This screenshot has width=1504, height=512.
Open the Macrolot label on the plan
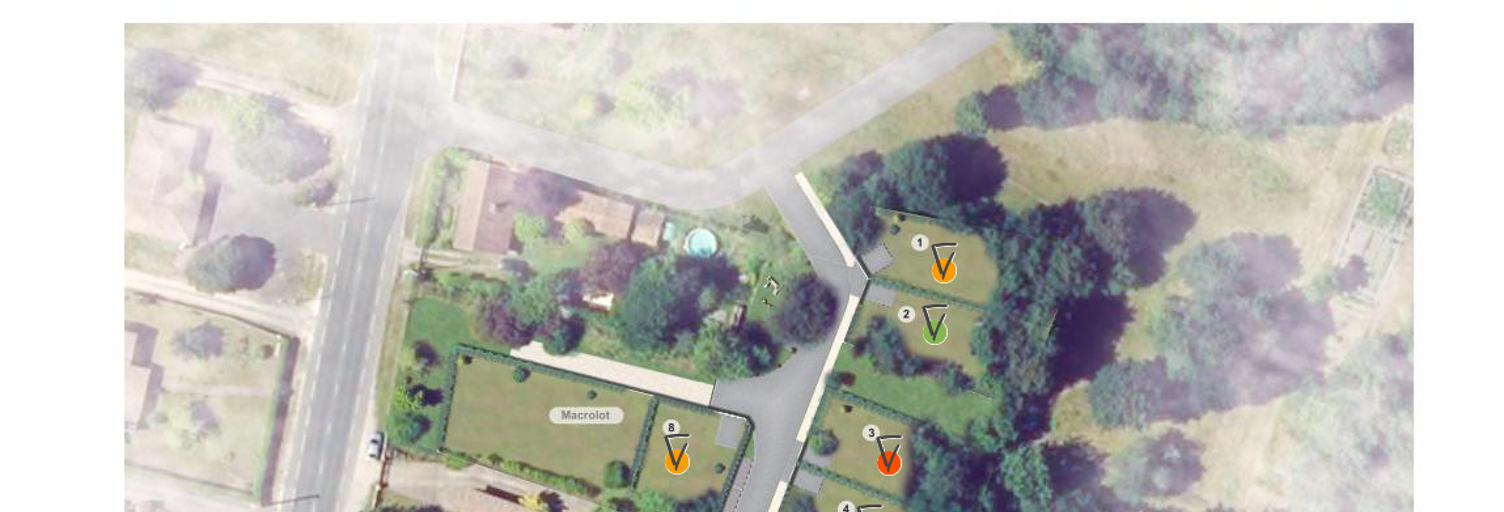coord(586,415)
